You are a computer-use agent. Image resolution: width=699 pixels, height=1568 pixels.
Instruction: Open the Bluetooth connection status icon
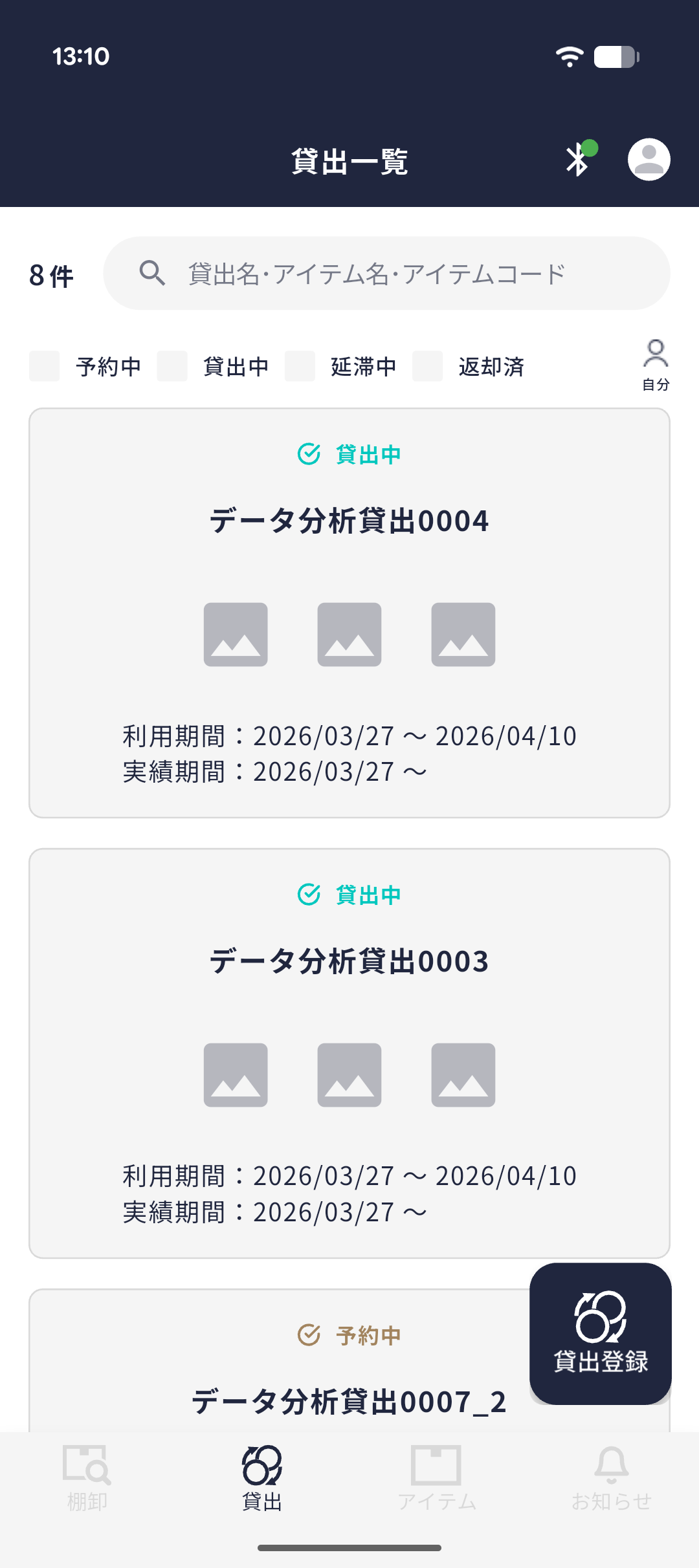(x=578, y=160)
